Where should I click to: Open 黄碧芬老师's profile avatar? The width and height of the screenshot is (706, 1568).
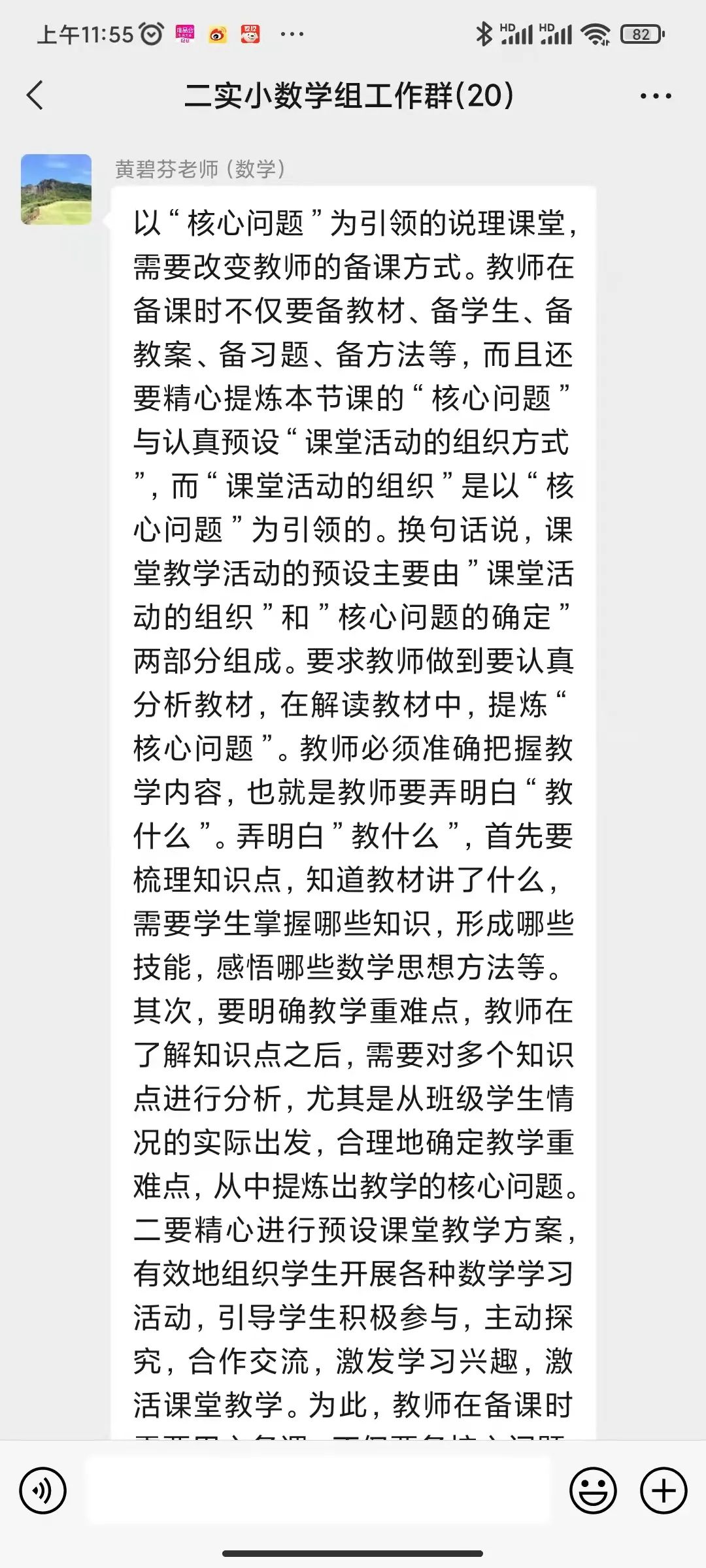[56, 189]
